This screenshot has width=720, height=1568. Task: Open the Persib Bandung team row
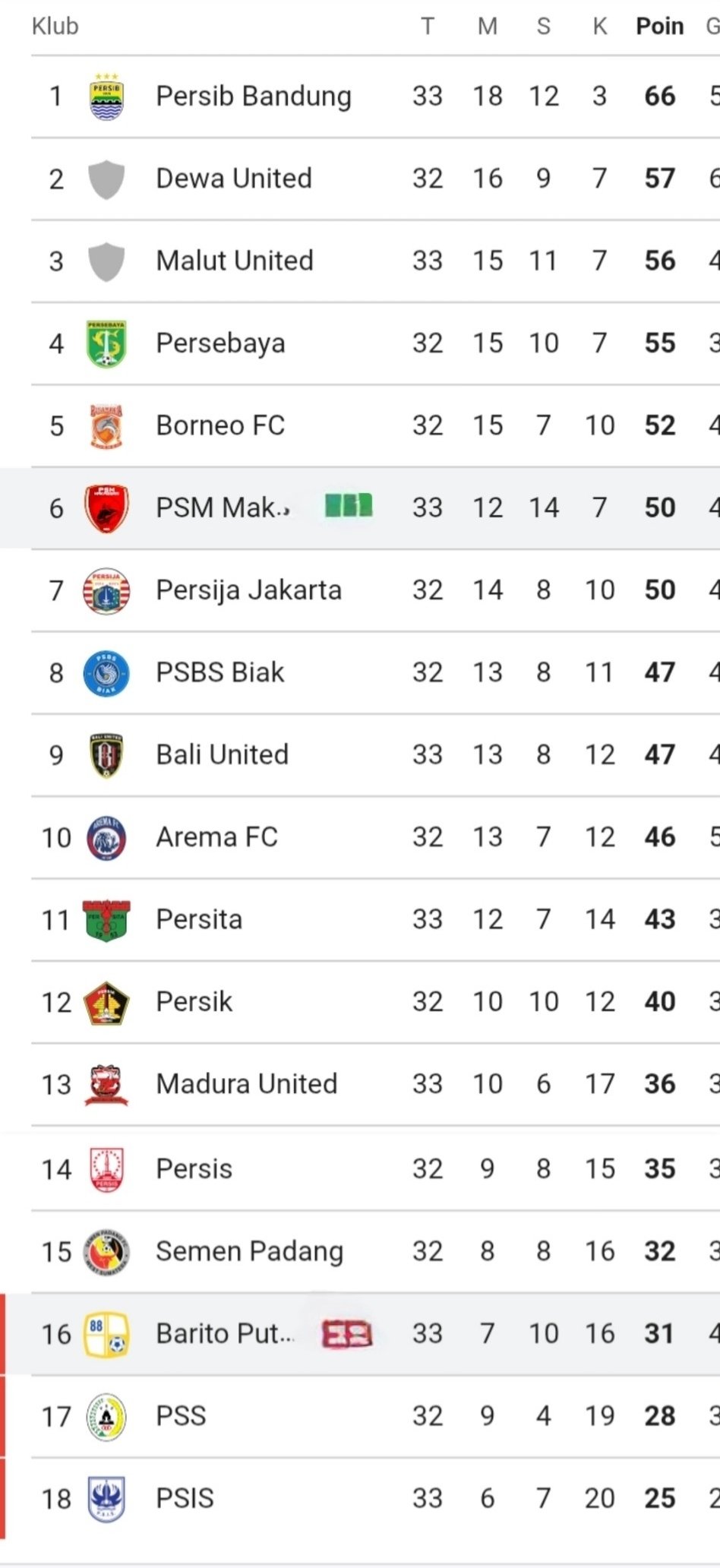click(360, 96)
